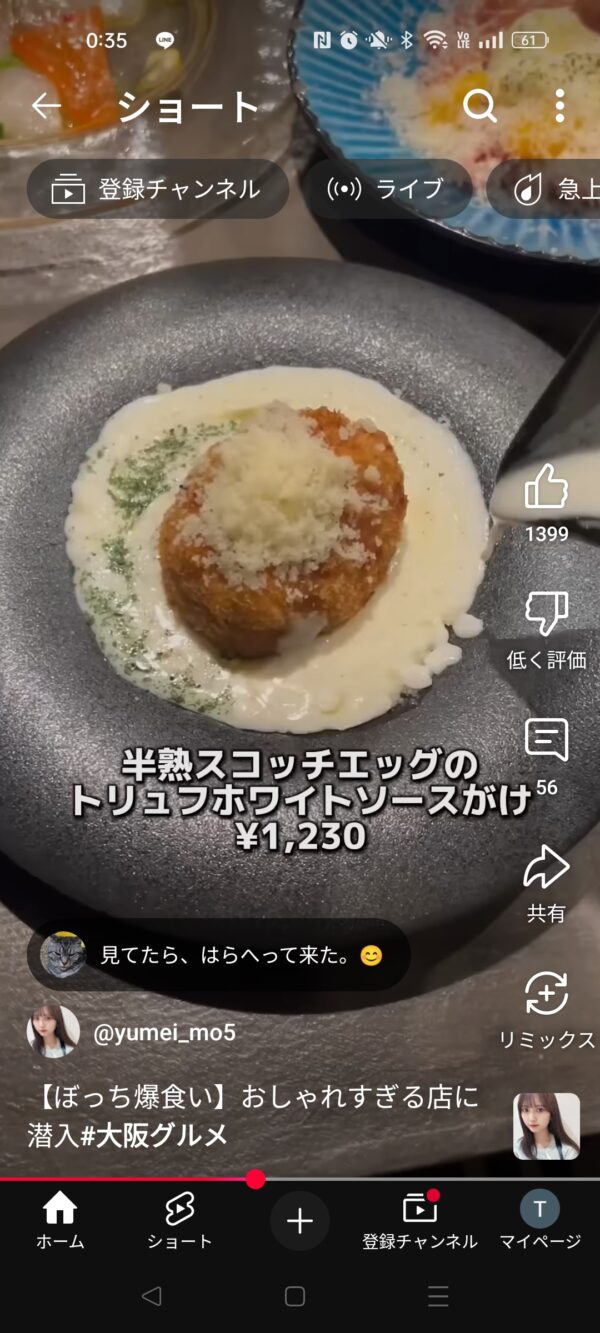Open the @yumei_mo5 channel
Viewport: 600px width, 1333px height.
pyautogui.click(x=164, y=1033)
